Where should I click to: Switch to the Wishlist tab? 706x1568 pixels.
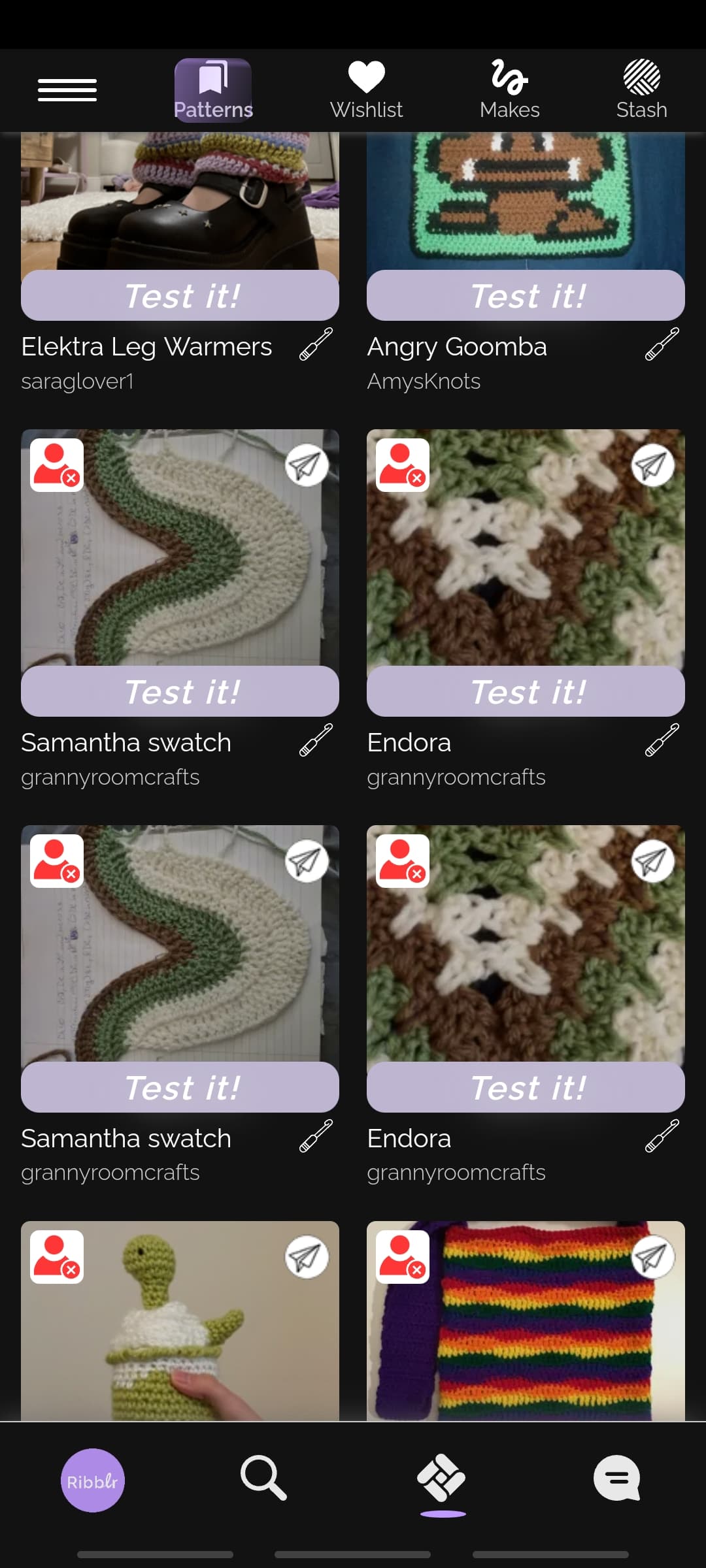(x=366, y=90)
